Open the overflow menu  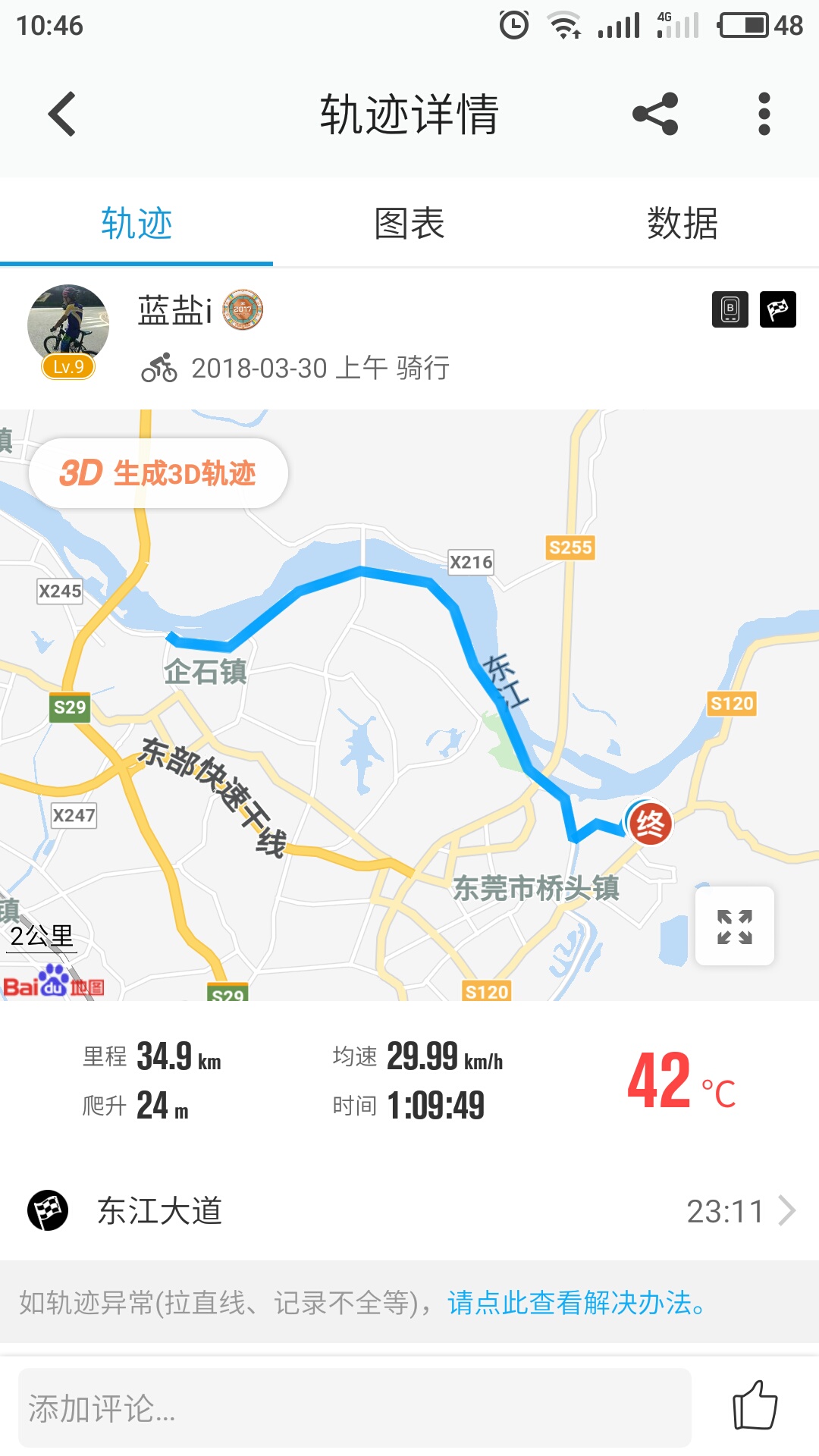click(764, 114)
